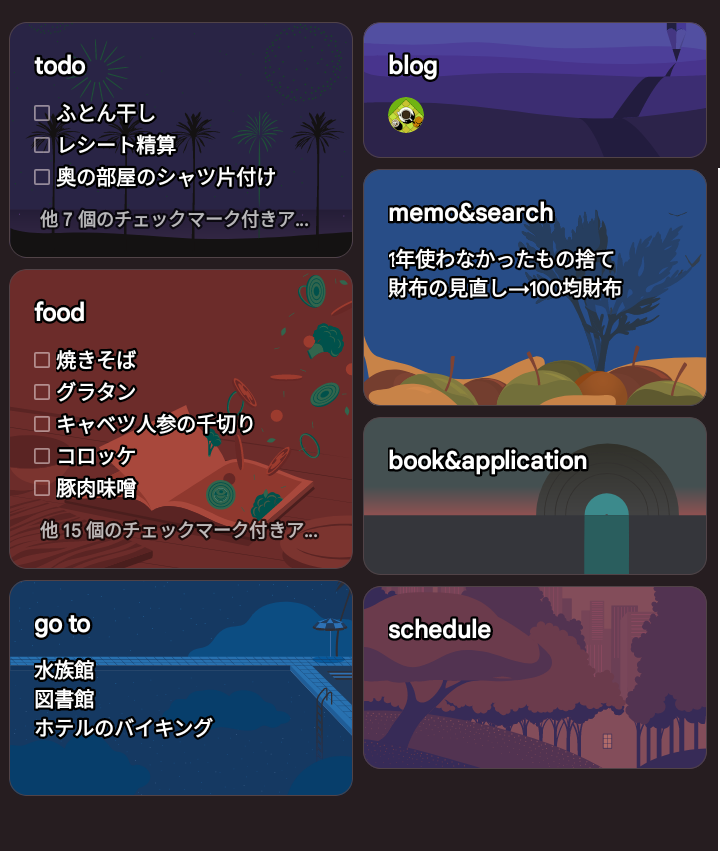The height and width of the screenshot is (851, 720).
Task: Check off ふとん干し in todo
Action: point(42,113)
